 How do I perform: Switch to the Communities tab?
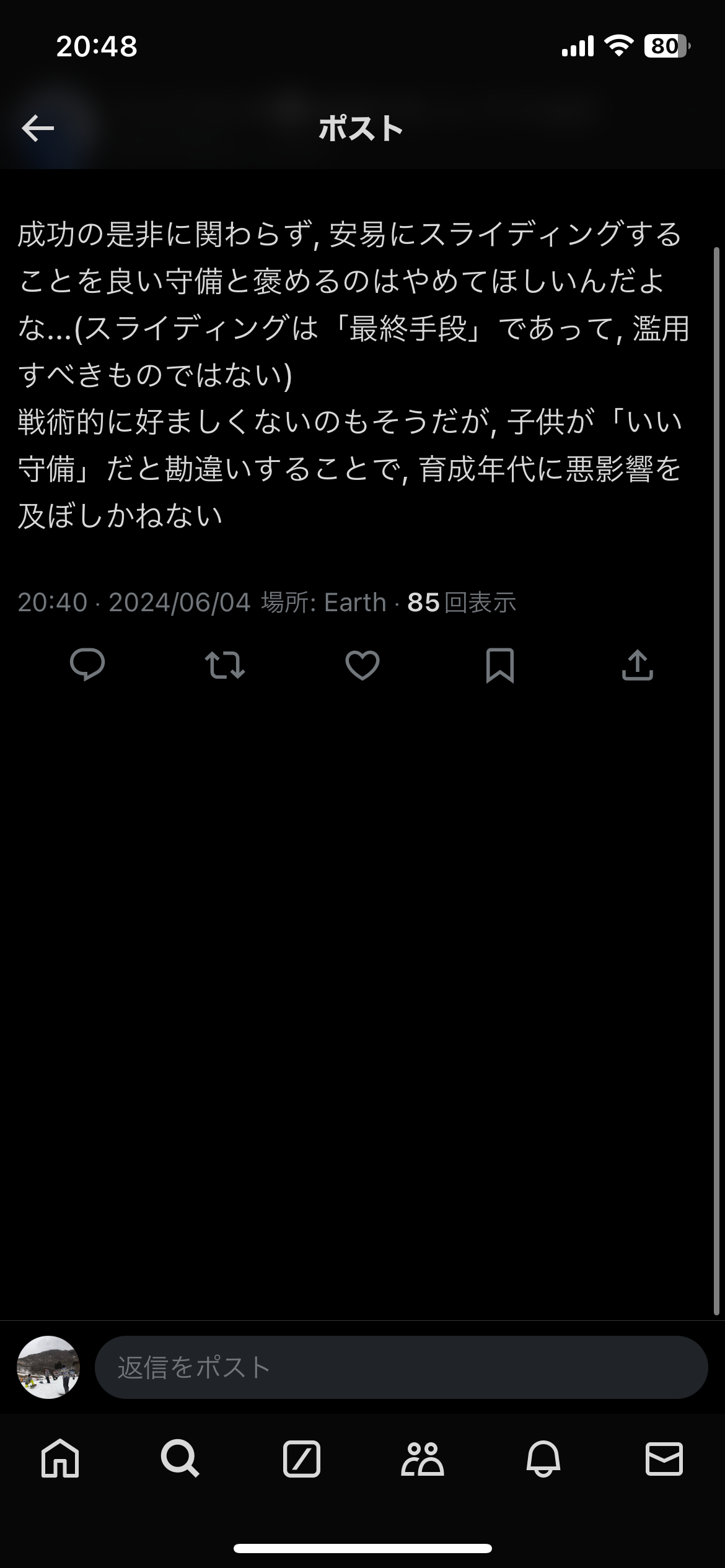423,1460
